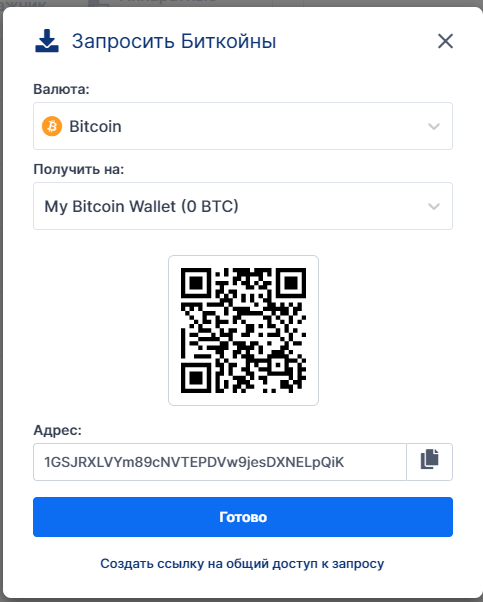Select the address text field
Screen dimensions: 483x602
[220, 462]
